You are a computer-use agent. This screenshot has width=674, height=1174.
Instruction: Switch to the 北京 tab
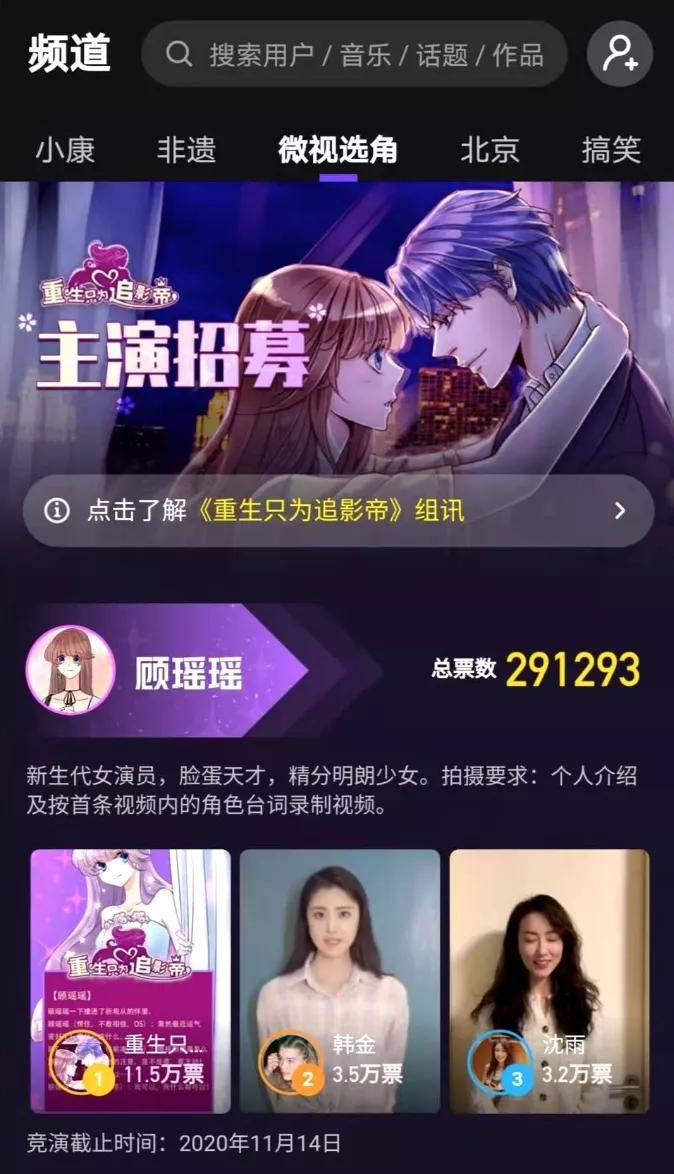[x=490, y=150]
